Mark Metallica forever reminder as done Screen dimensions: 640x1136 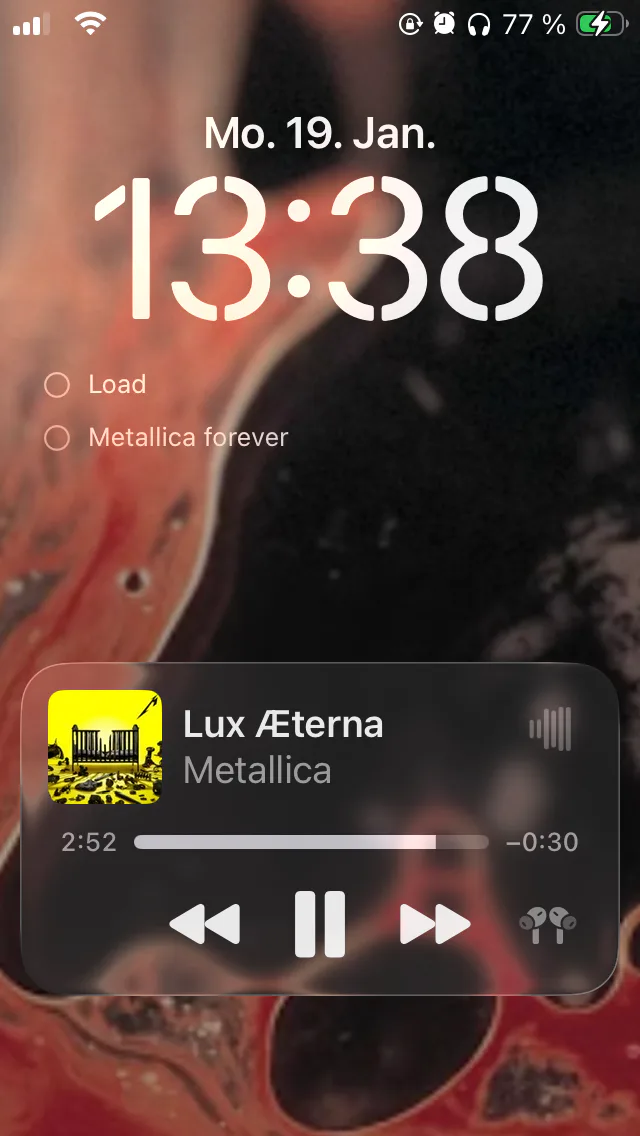(57, 438)
